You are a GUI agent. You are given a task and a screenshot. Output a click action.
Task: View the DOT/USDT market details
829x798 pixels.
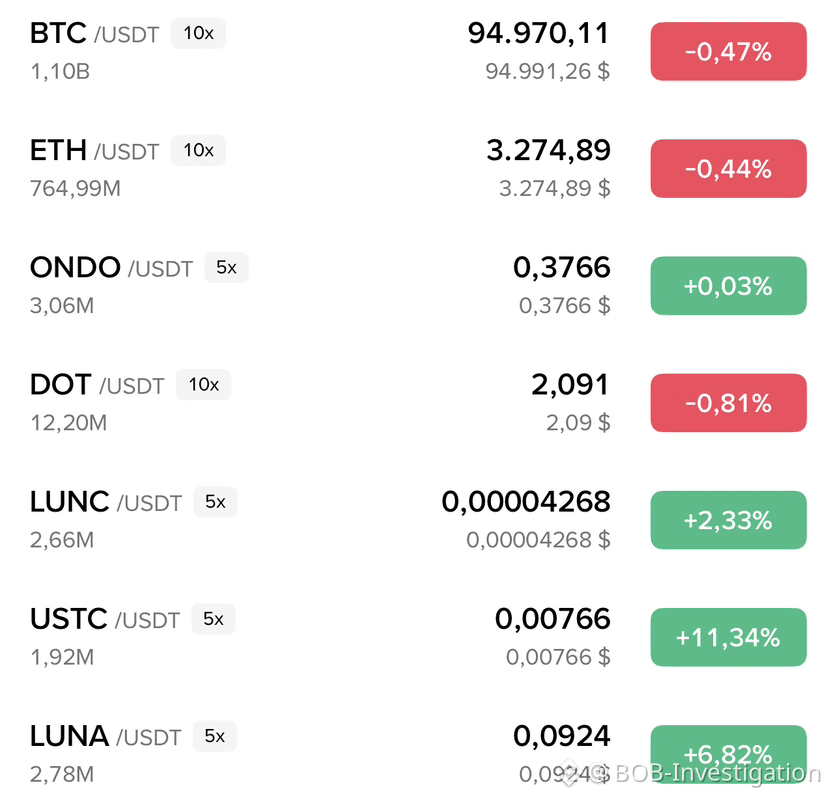97,385
